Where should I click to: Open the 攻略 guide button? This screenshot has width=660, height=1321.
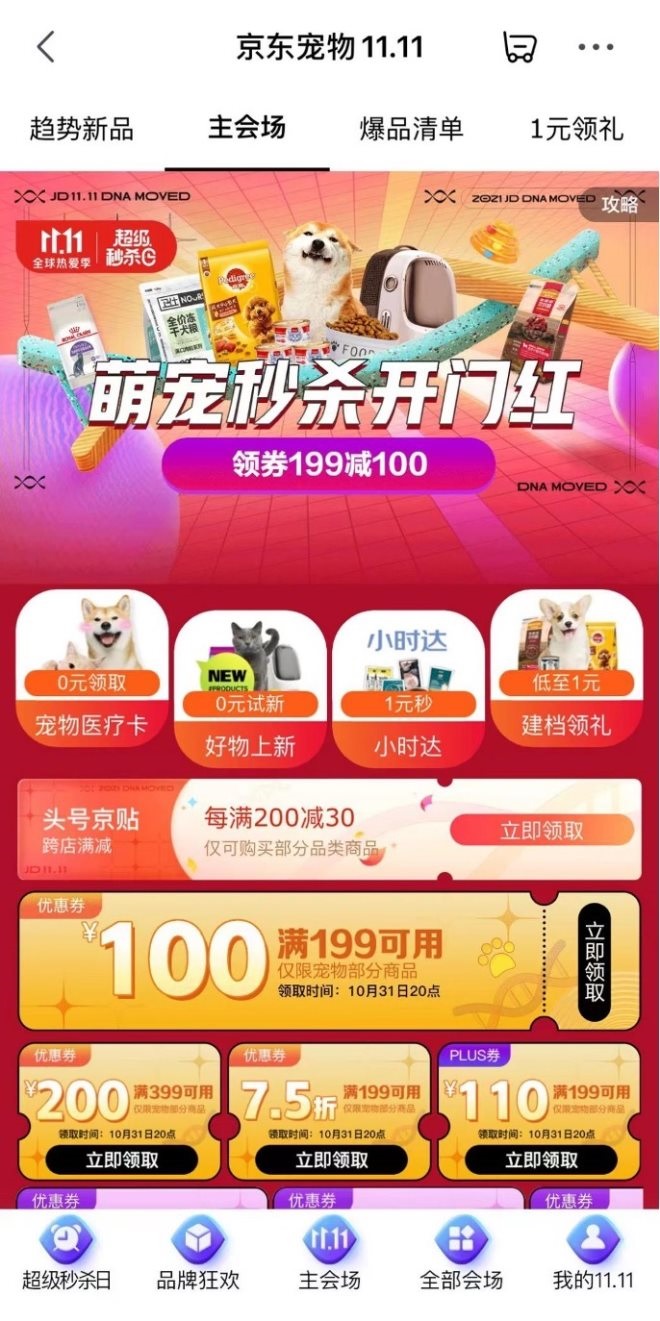pos(619,204)
